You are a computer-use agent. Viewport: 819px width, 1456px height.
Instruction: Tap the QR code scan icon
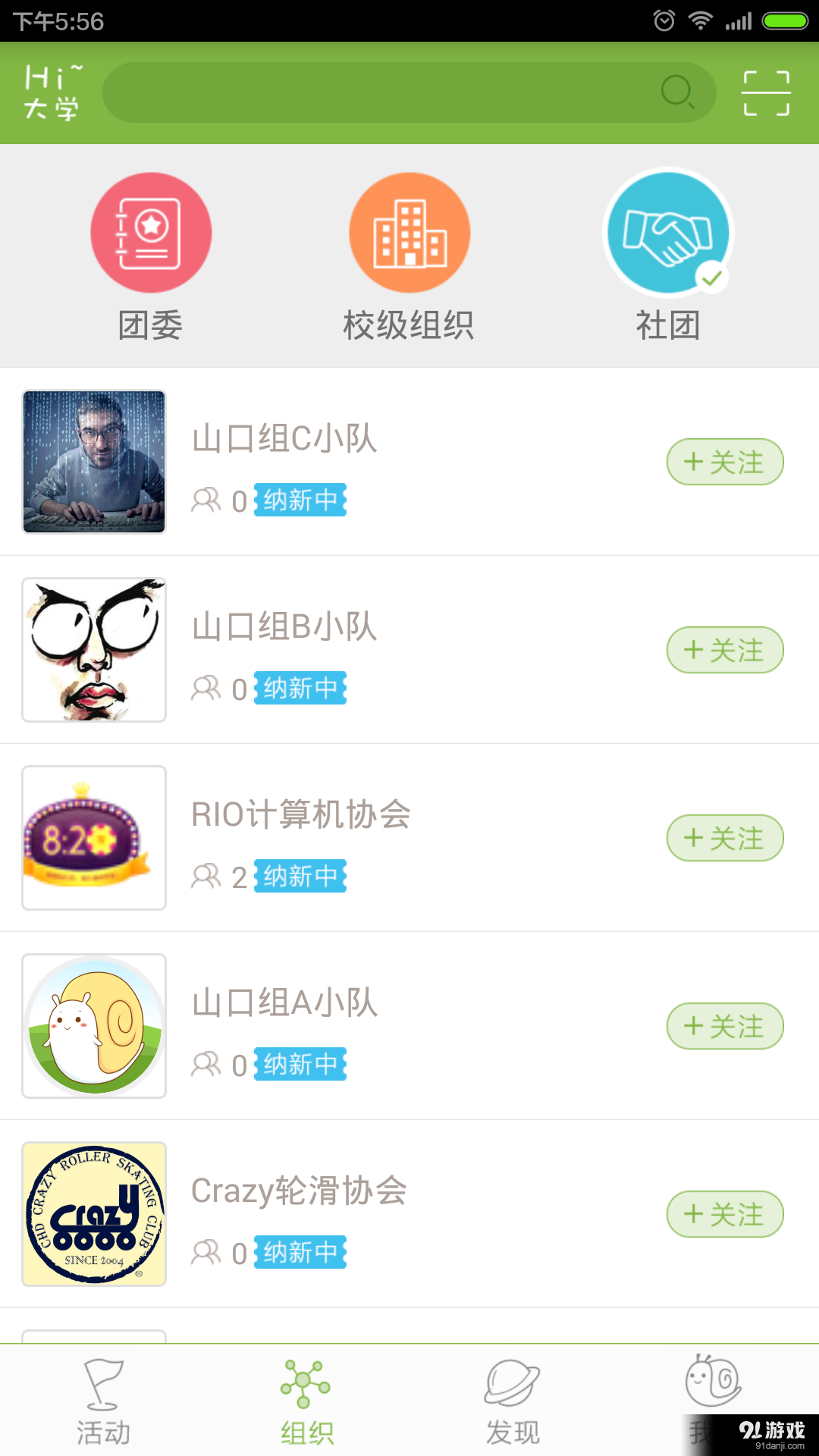(x=767, y=93)
